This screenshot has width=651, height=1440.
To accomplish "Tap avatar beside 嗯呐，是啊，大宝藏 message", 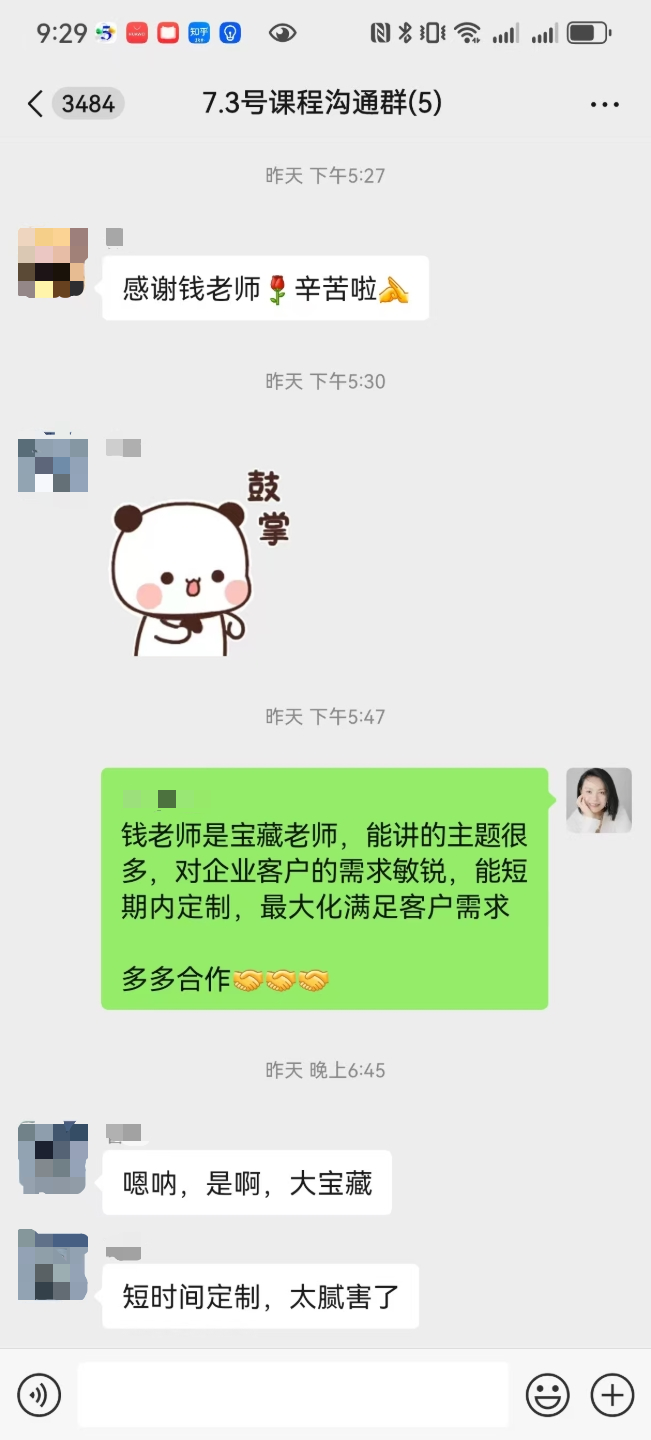I will click(x=53, y=1157).
